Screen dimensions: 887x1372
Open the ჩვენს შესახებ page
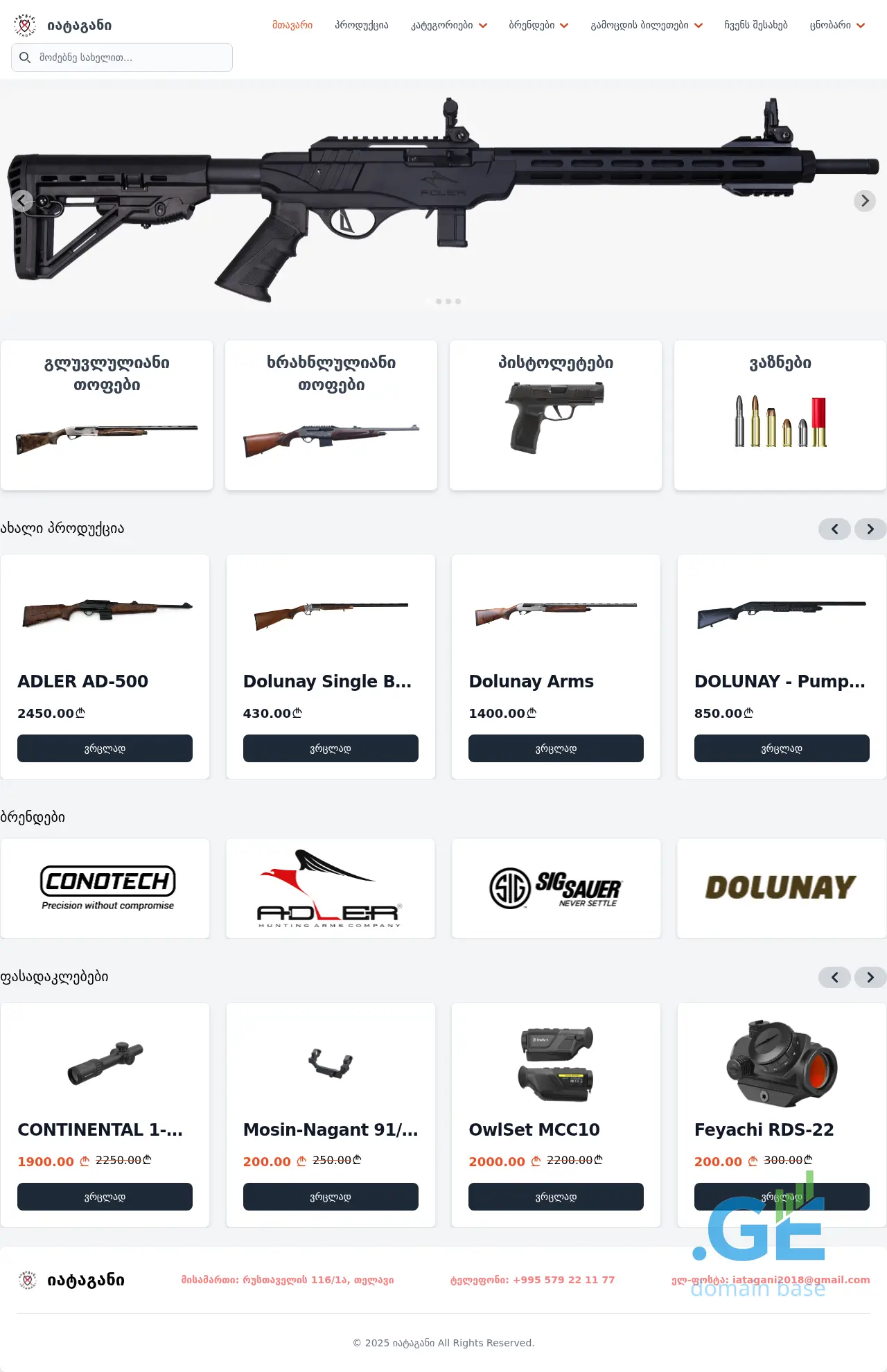[756, 25]
